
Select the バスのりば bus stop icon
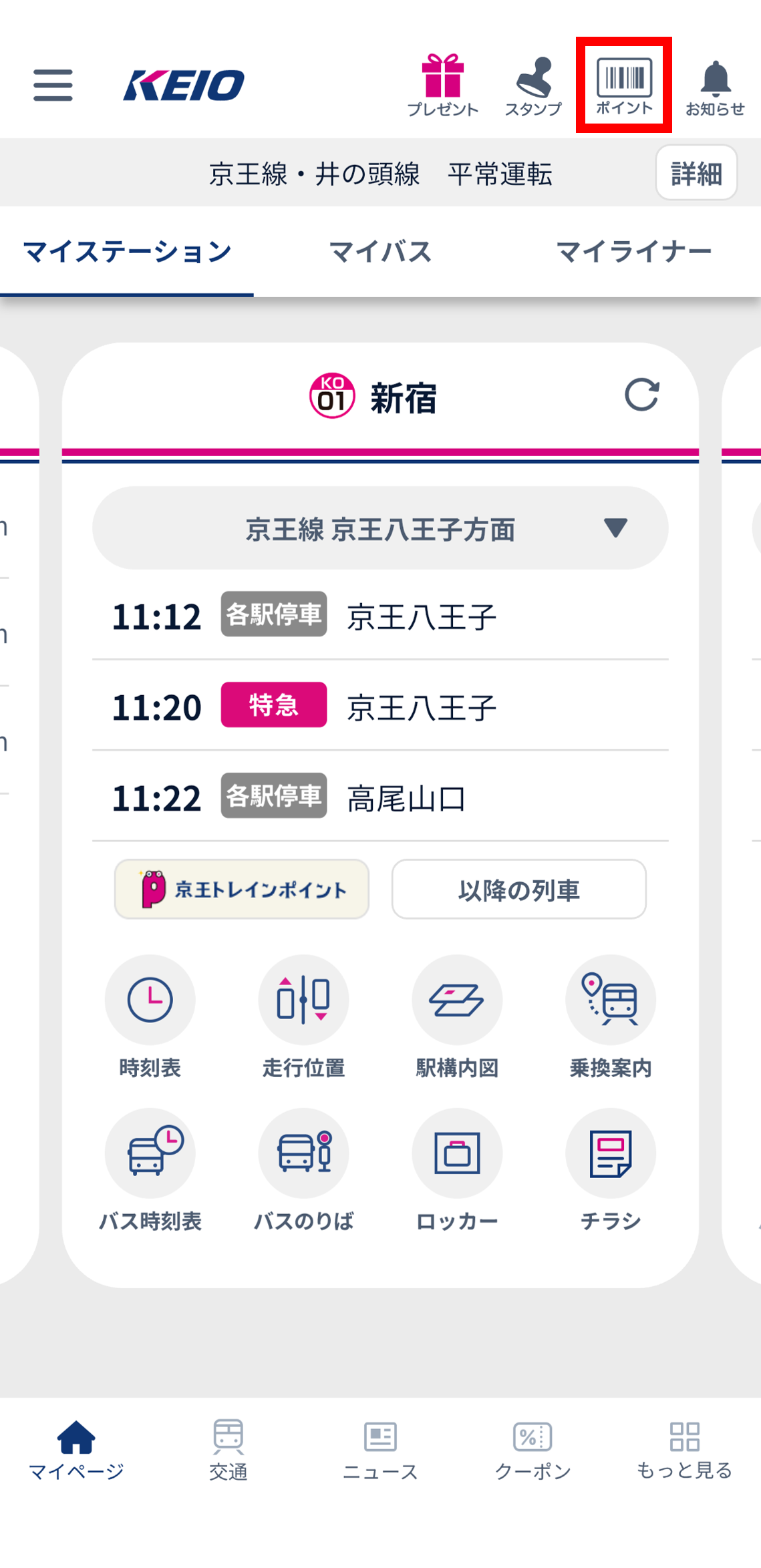tap(303, 1153)
